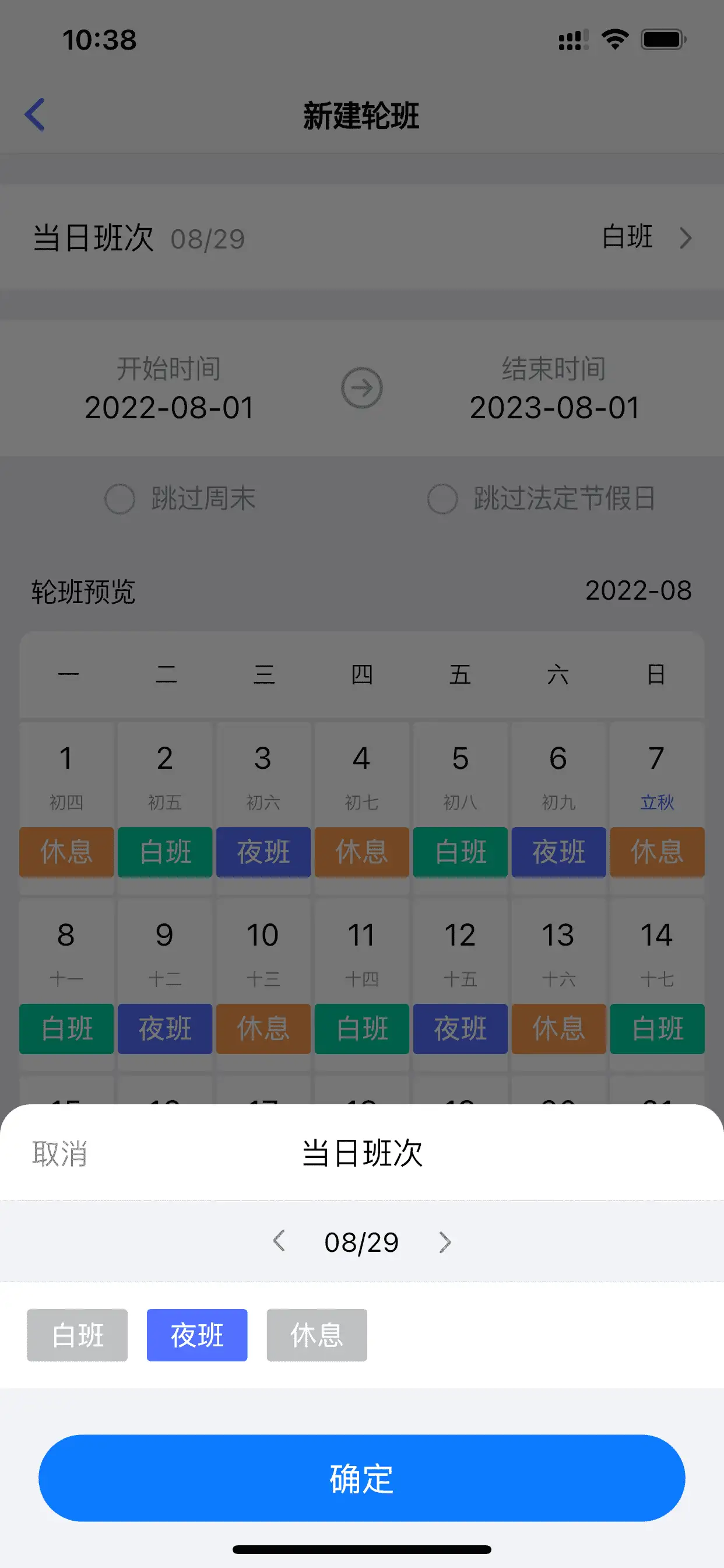Confirm the selection with 确定
The image size is (724, 1568).
point(362,1478)
